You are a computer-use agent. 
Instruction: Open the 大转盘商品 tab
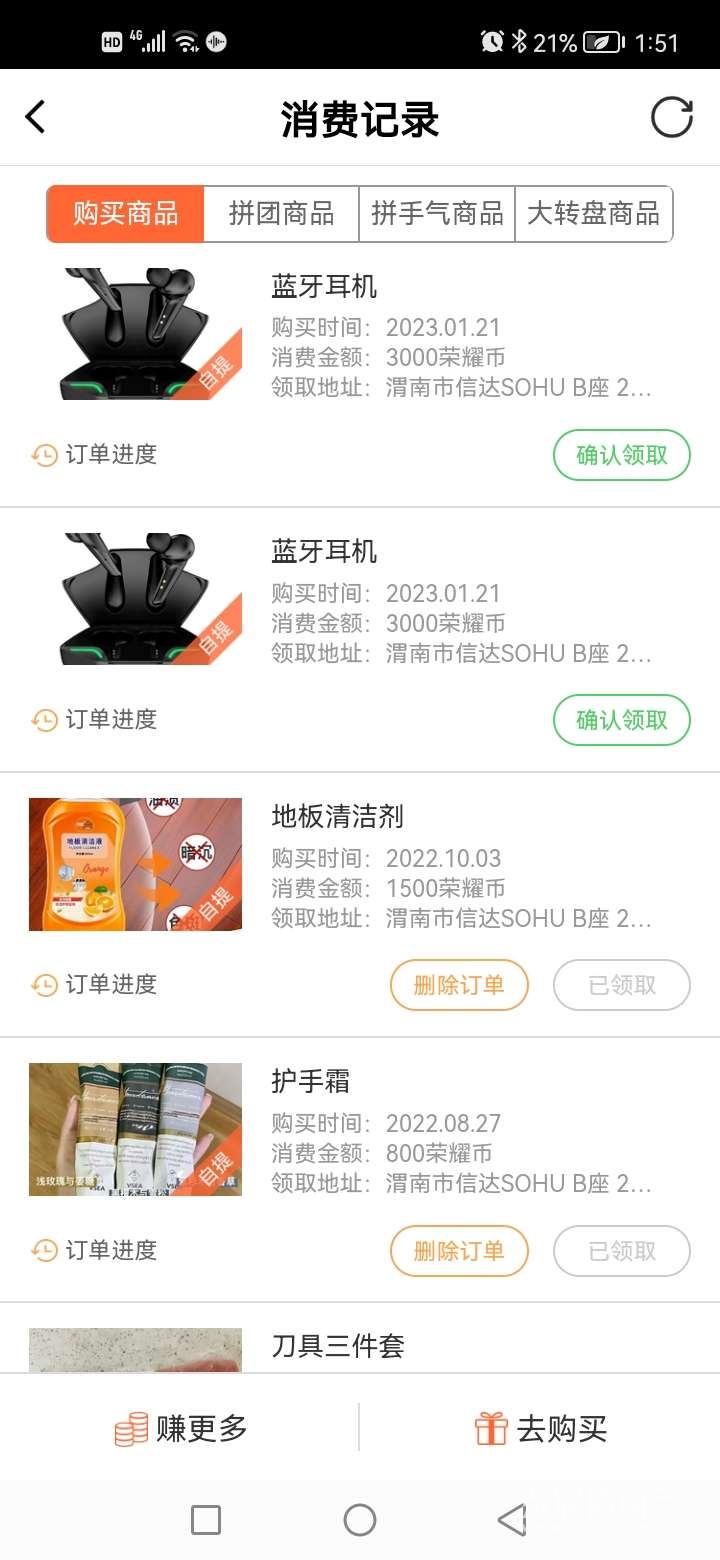point(593,214)
